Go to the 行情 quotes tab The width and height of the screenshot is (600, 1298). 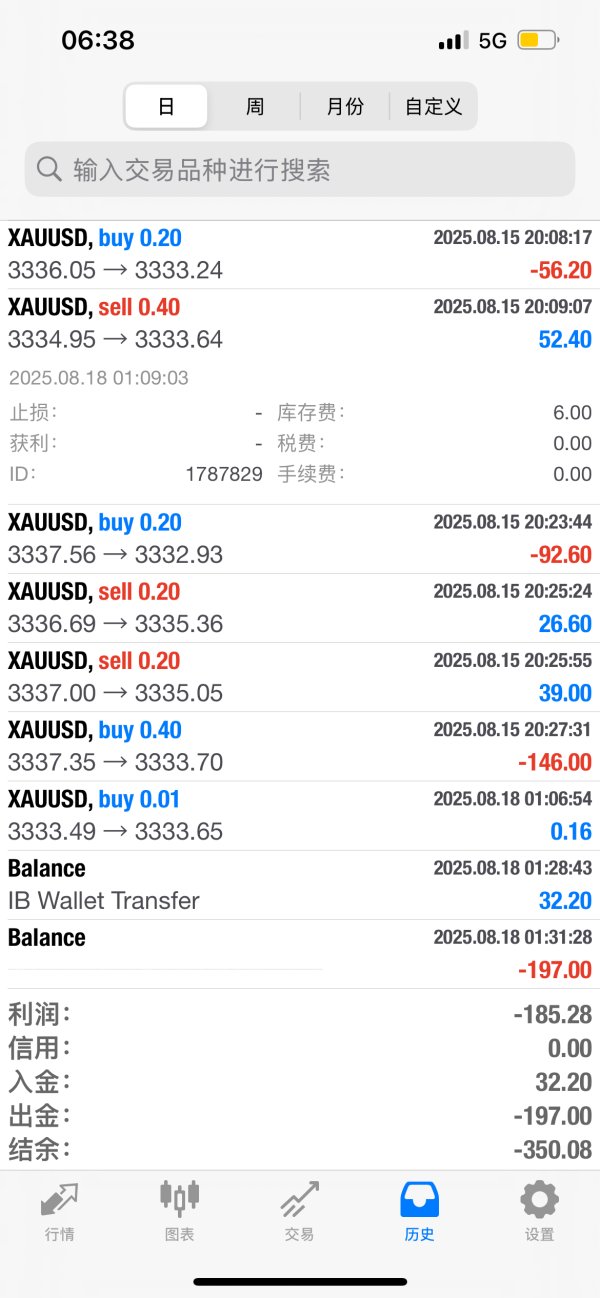point(59,1211)
